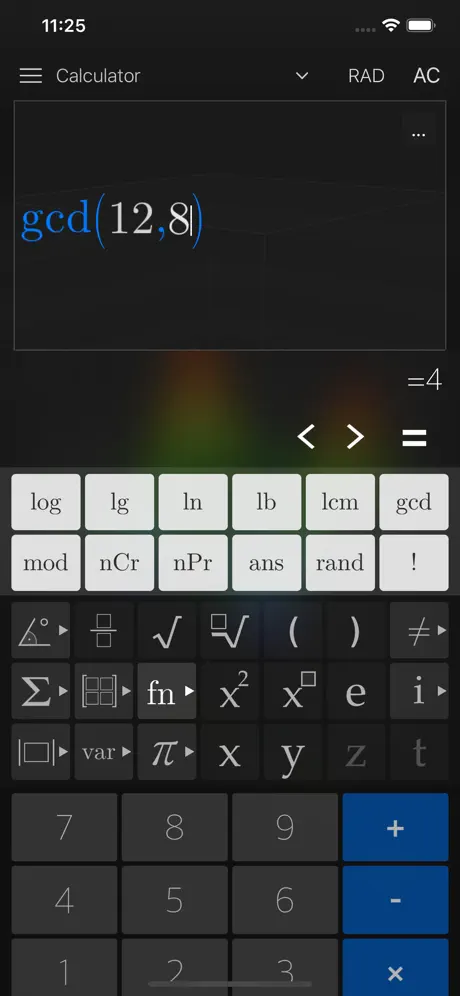Tap the plus operator key
This screenshot has width=460, height=996.
pos(395,828)
